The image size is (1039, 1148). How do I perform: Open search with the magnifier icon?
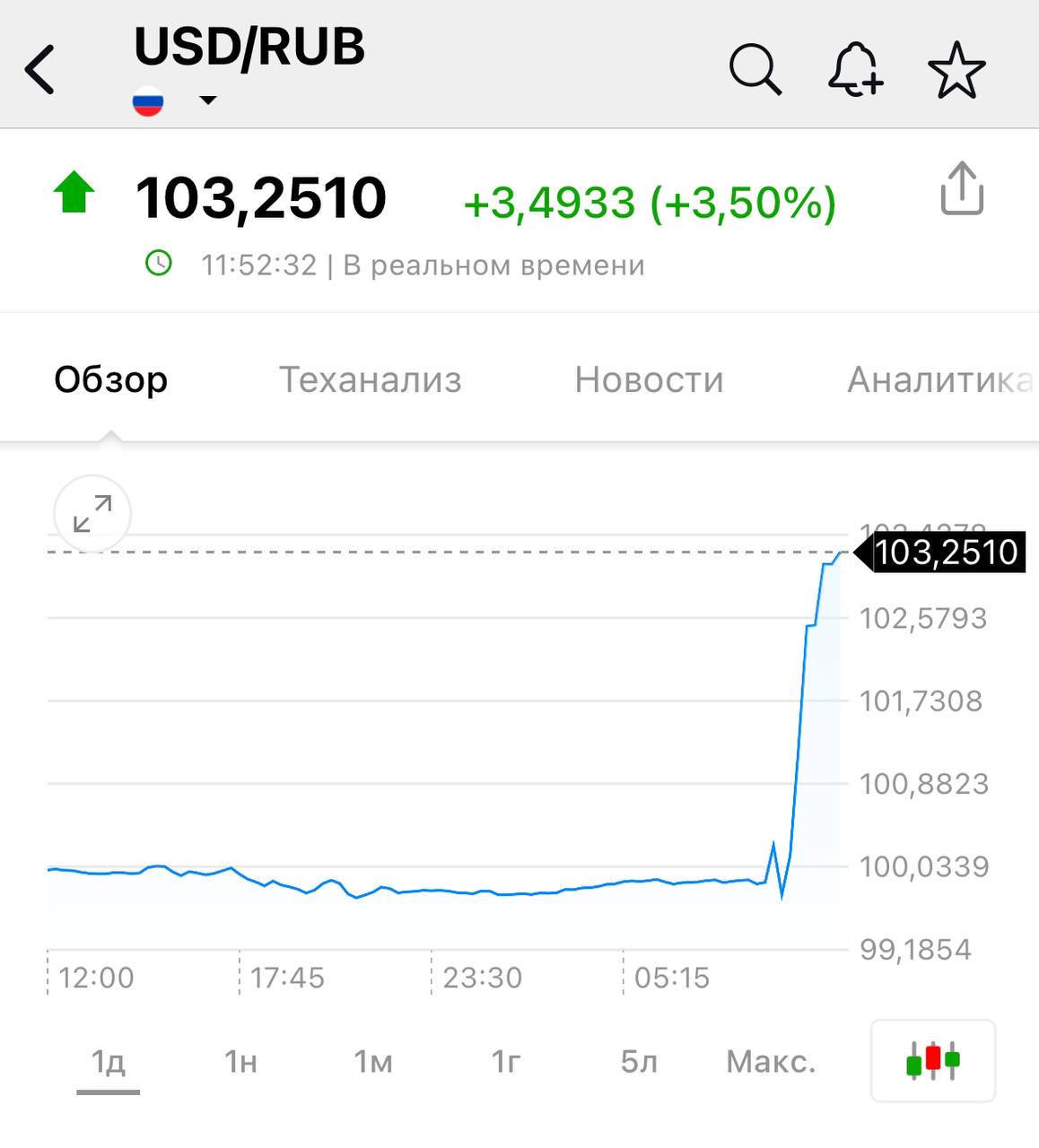[755, 69]
